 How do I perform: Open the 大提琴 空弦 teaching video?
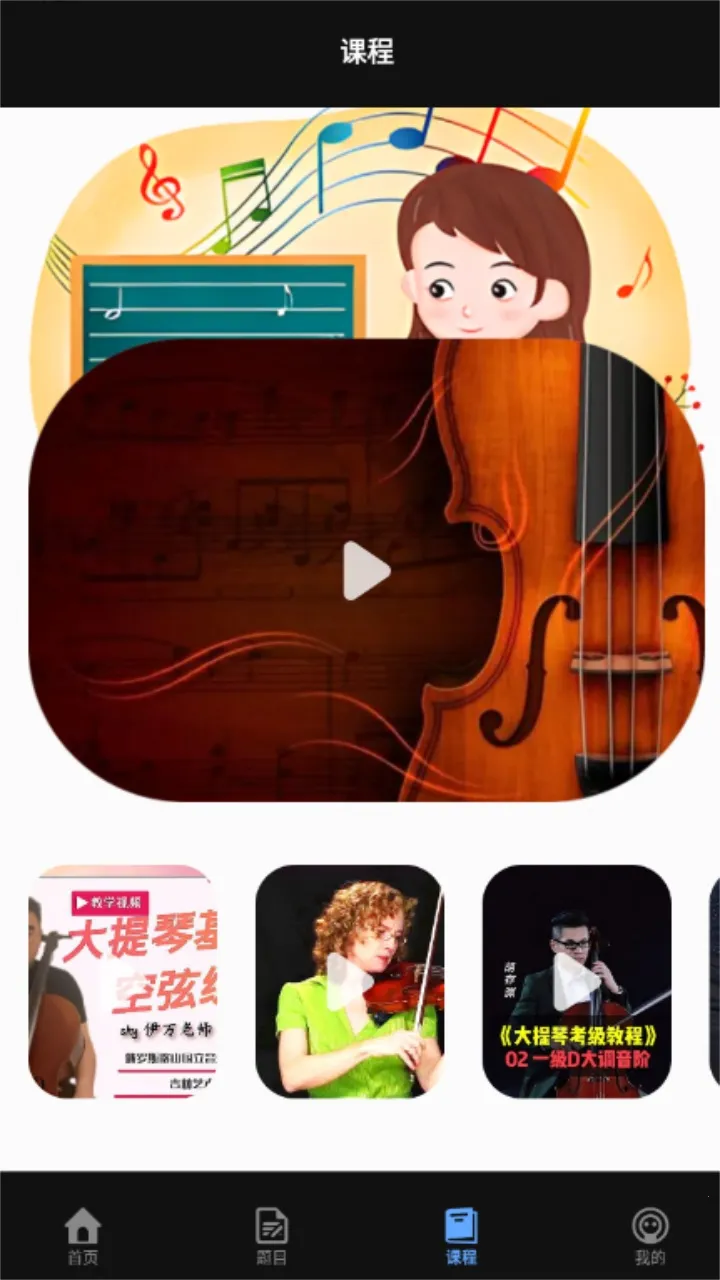122,981
